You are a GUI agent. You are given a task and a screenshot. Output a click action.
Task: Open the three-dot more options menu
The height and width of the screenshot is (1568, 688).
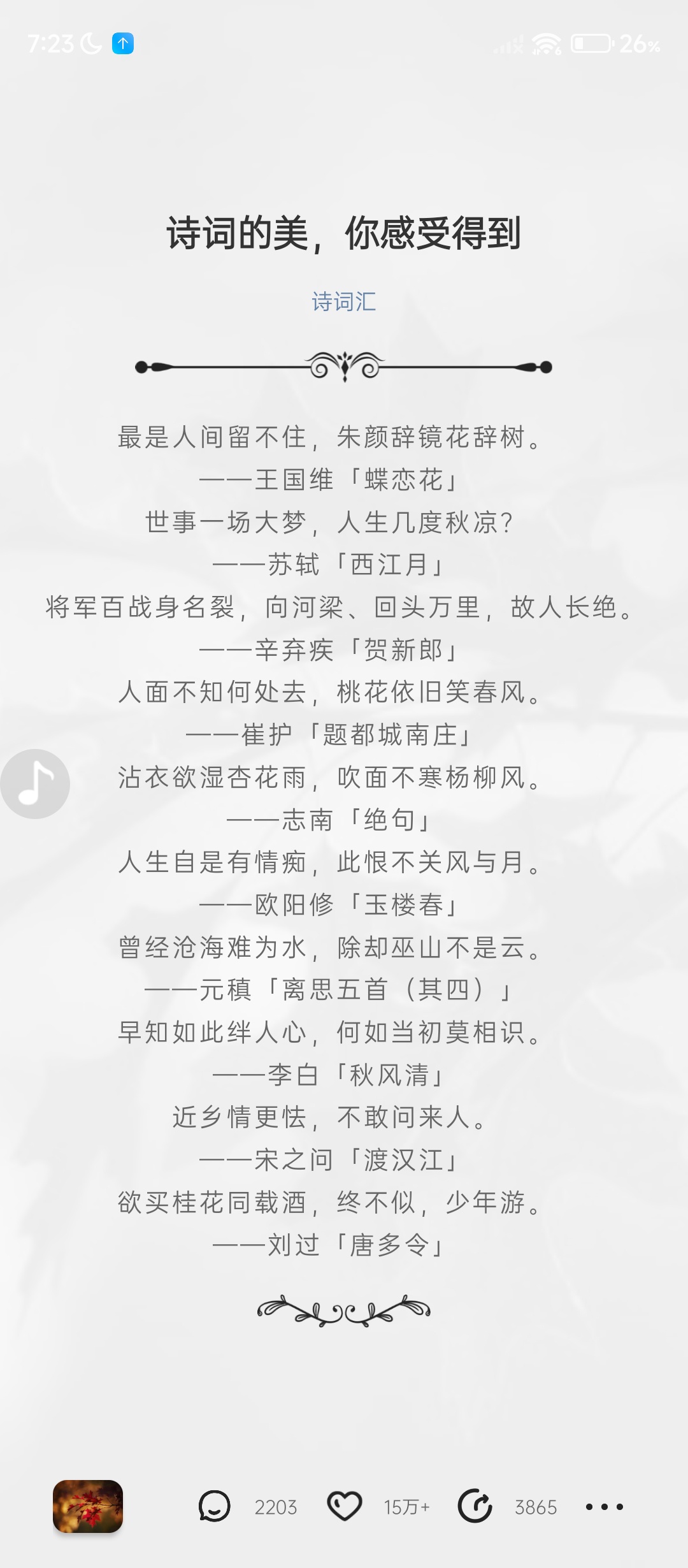click(604, 1507)
